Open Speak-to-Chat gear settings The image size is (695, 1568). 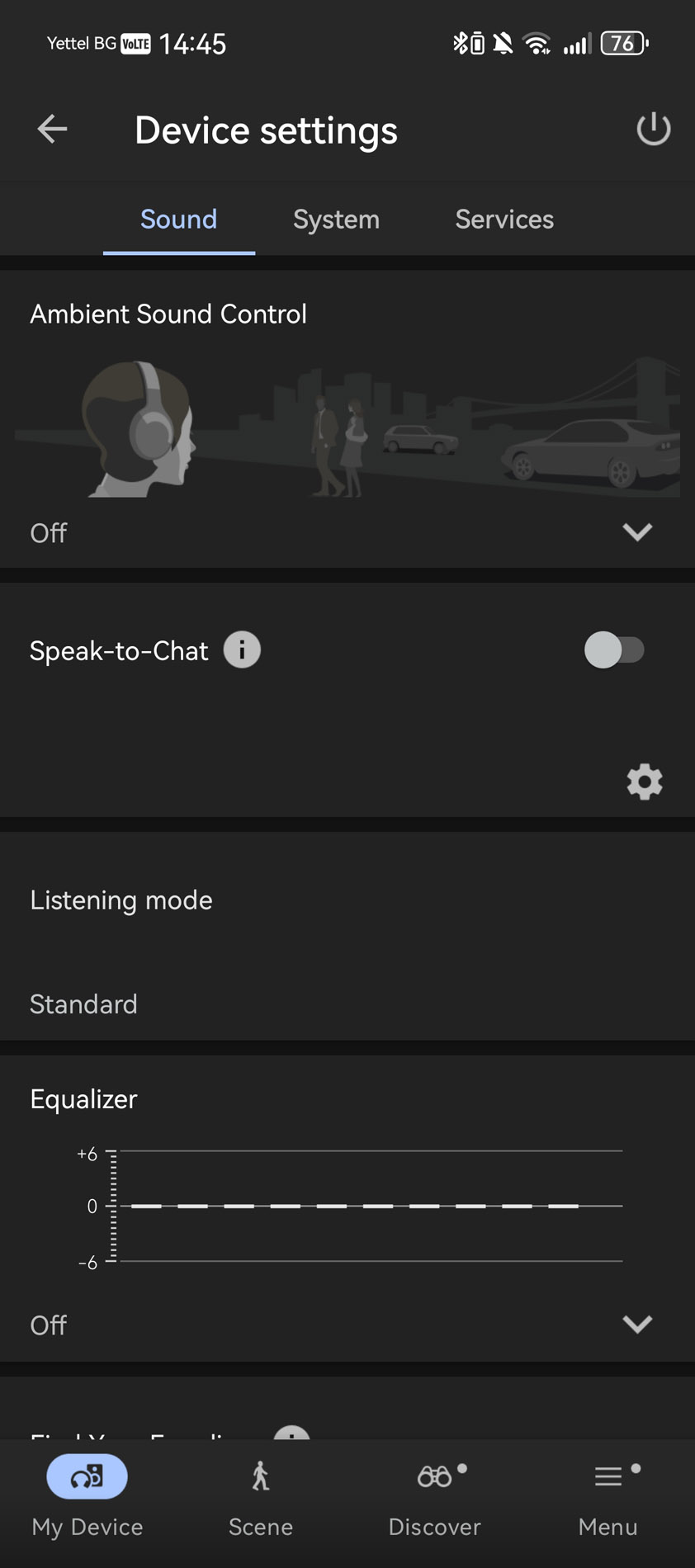645,782
